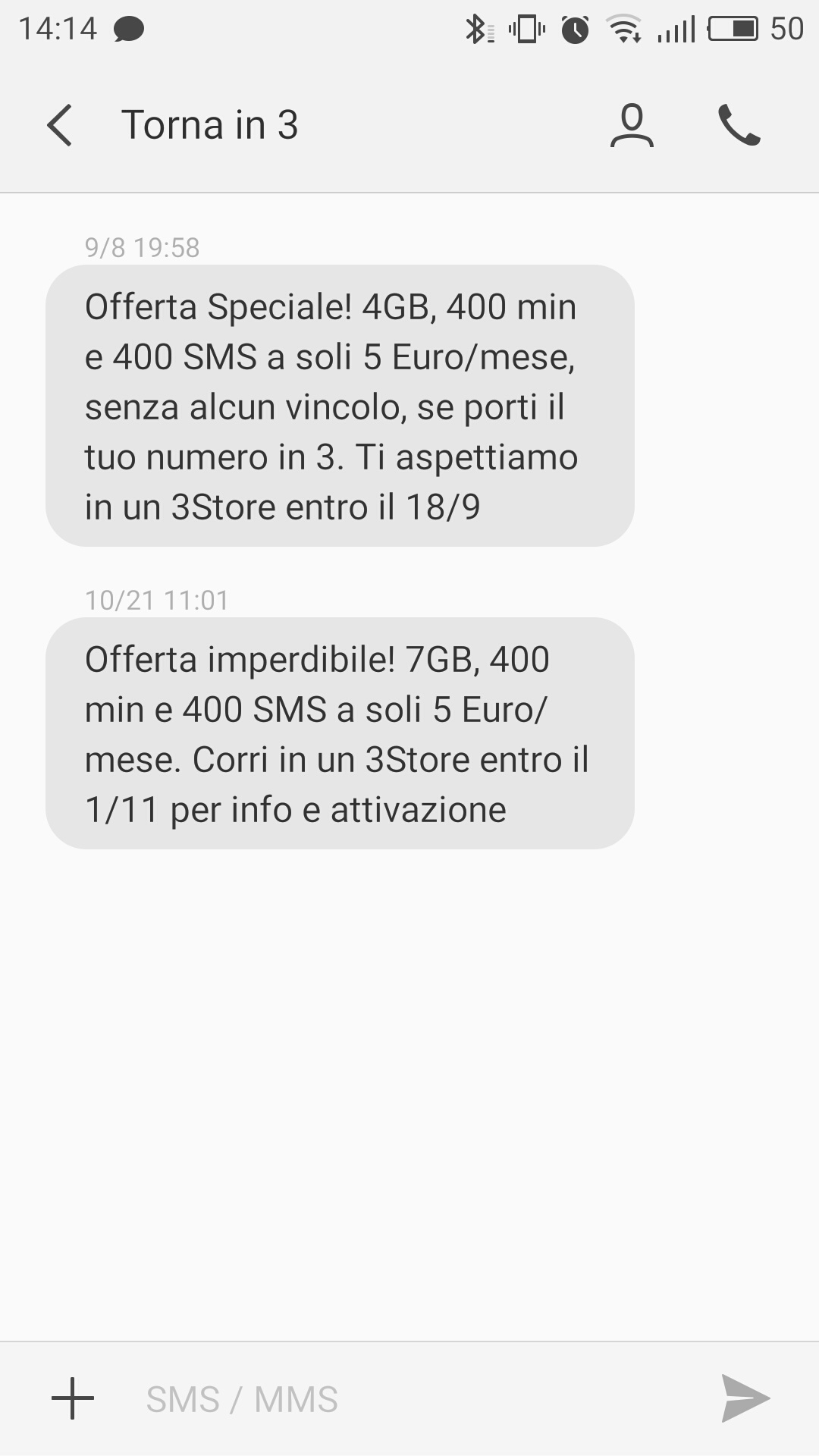Call the sender Torna in 3
The image size is (819, 1456).
pos(739,125)
